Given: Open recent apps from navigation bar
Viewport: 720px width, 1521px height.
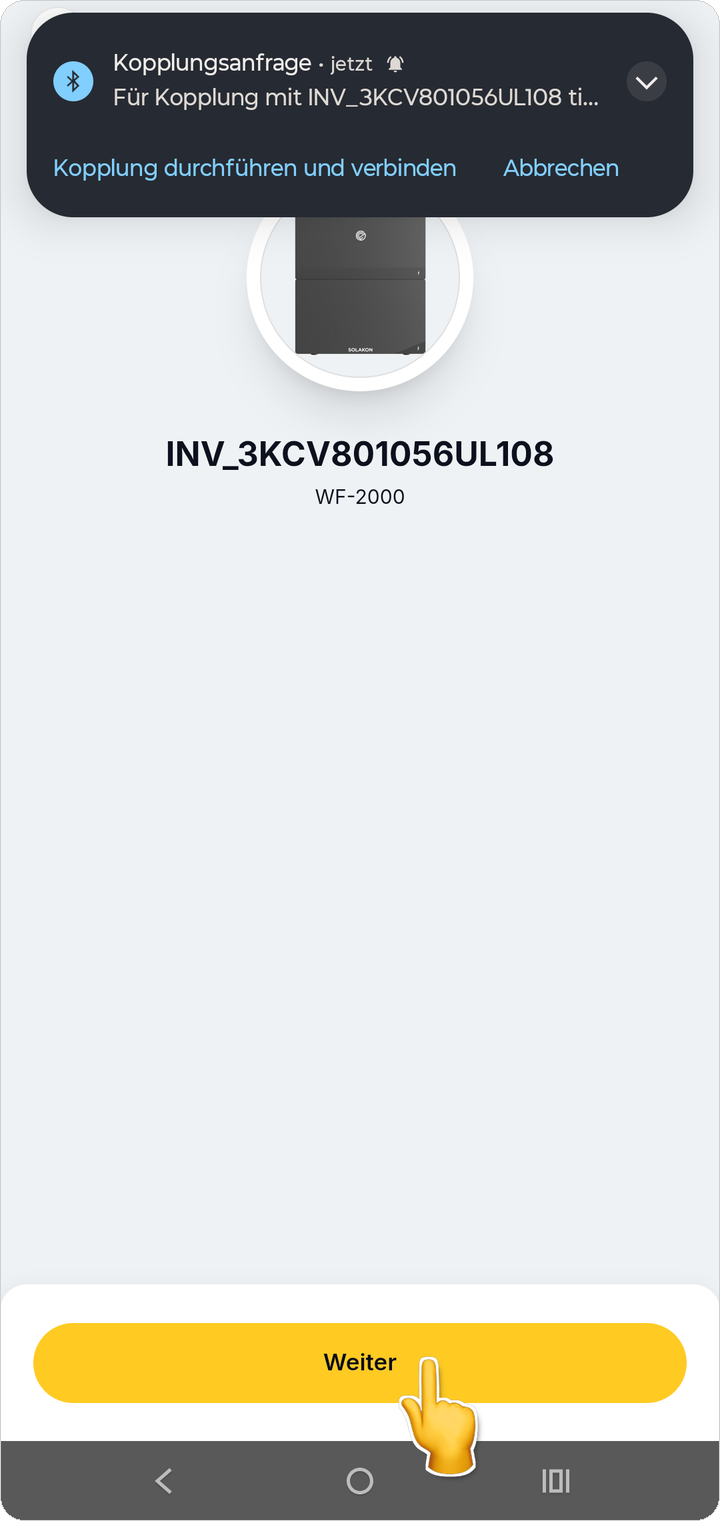Looking at the screenshot, I should 555,1480.
